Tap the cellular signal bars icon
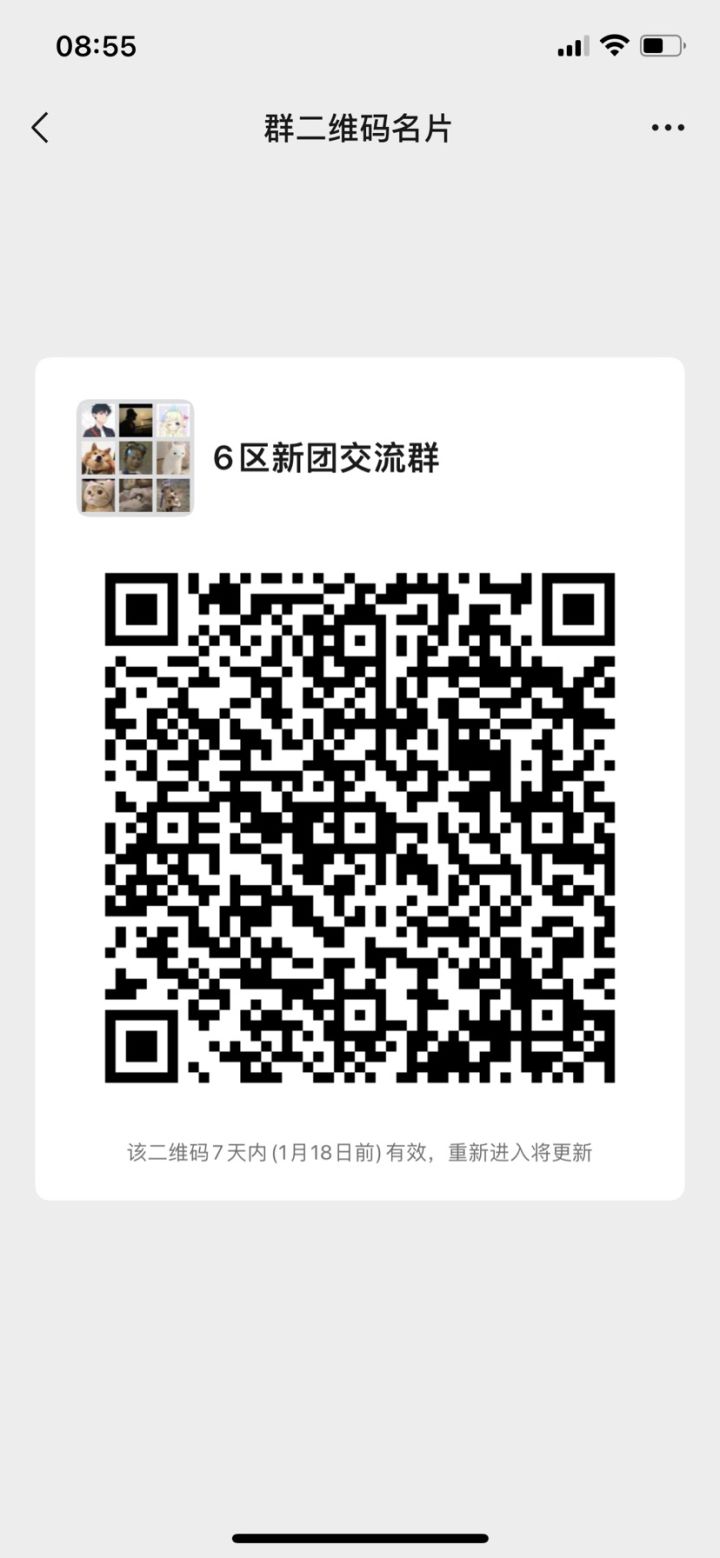 (572, 45)
